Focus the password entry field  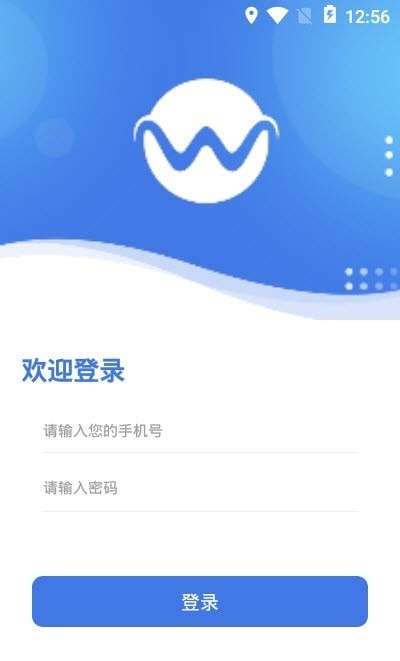[x=200, y=488]
